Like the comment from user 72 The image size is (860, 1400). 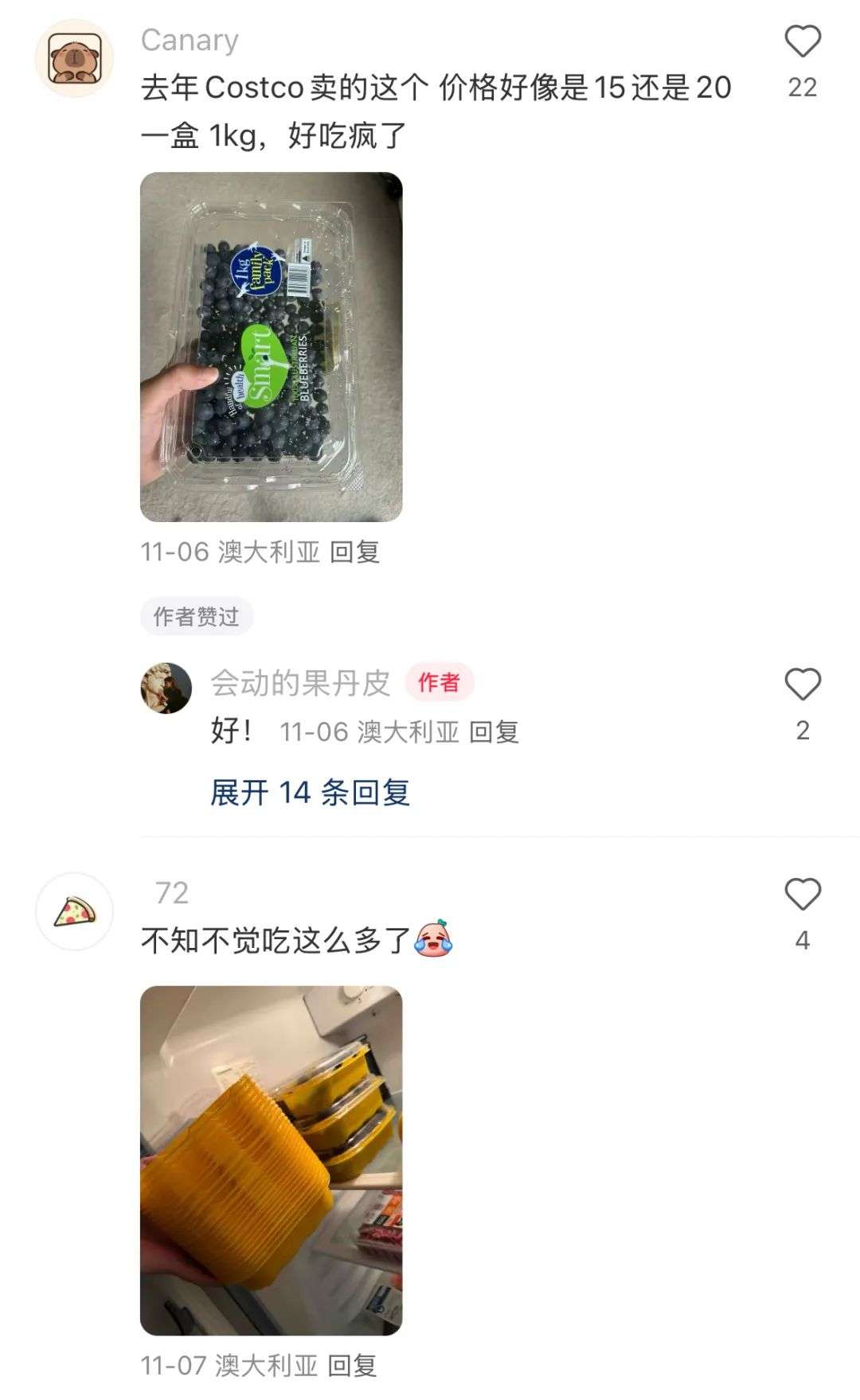802,895
